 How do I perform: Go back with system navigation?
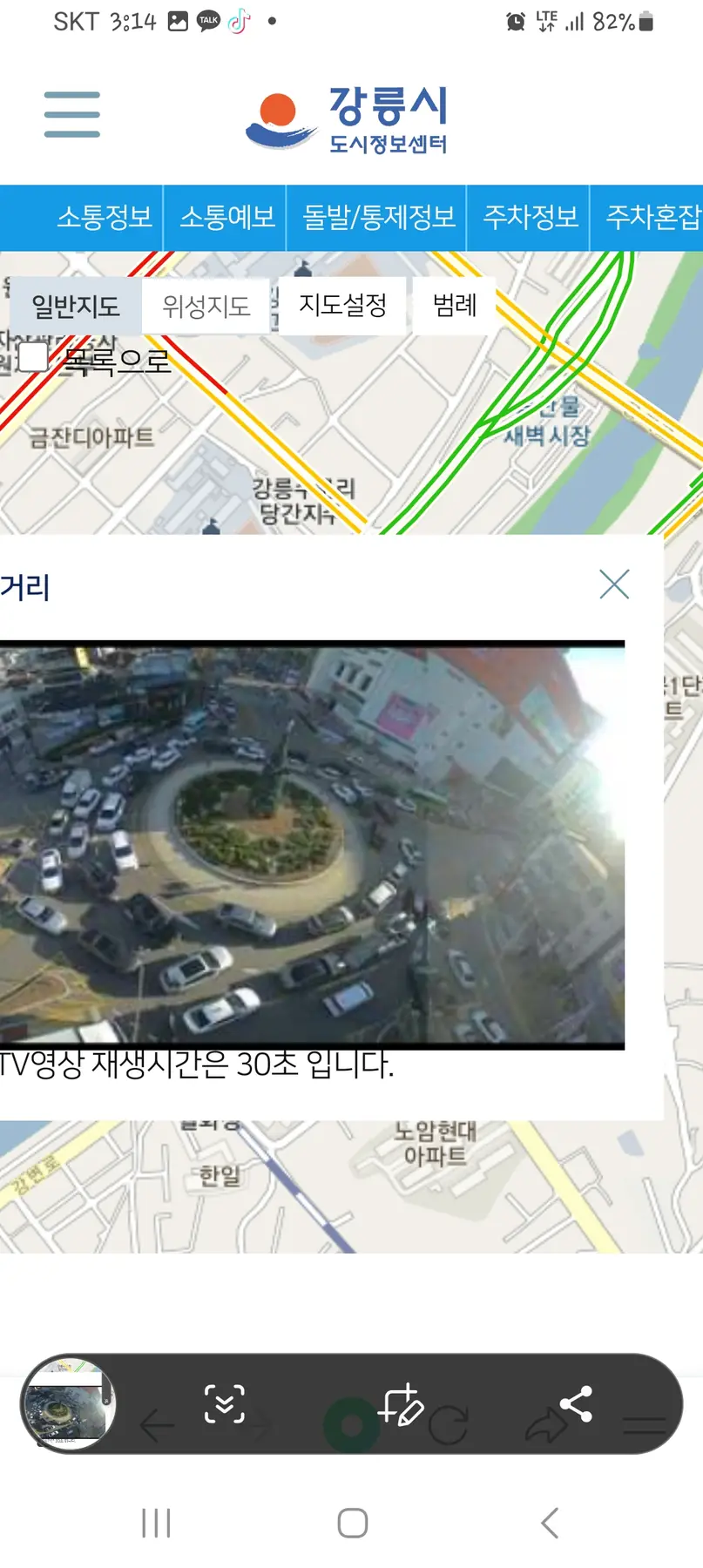click(x=549, y=1523)
